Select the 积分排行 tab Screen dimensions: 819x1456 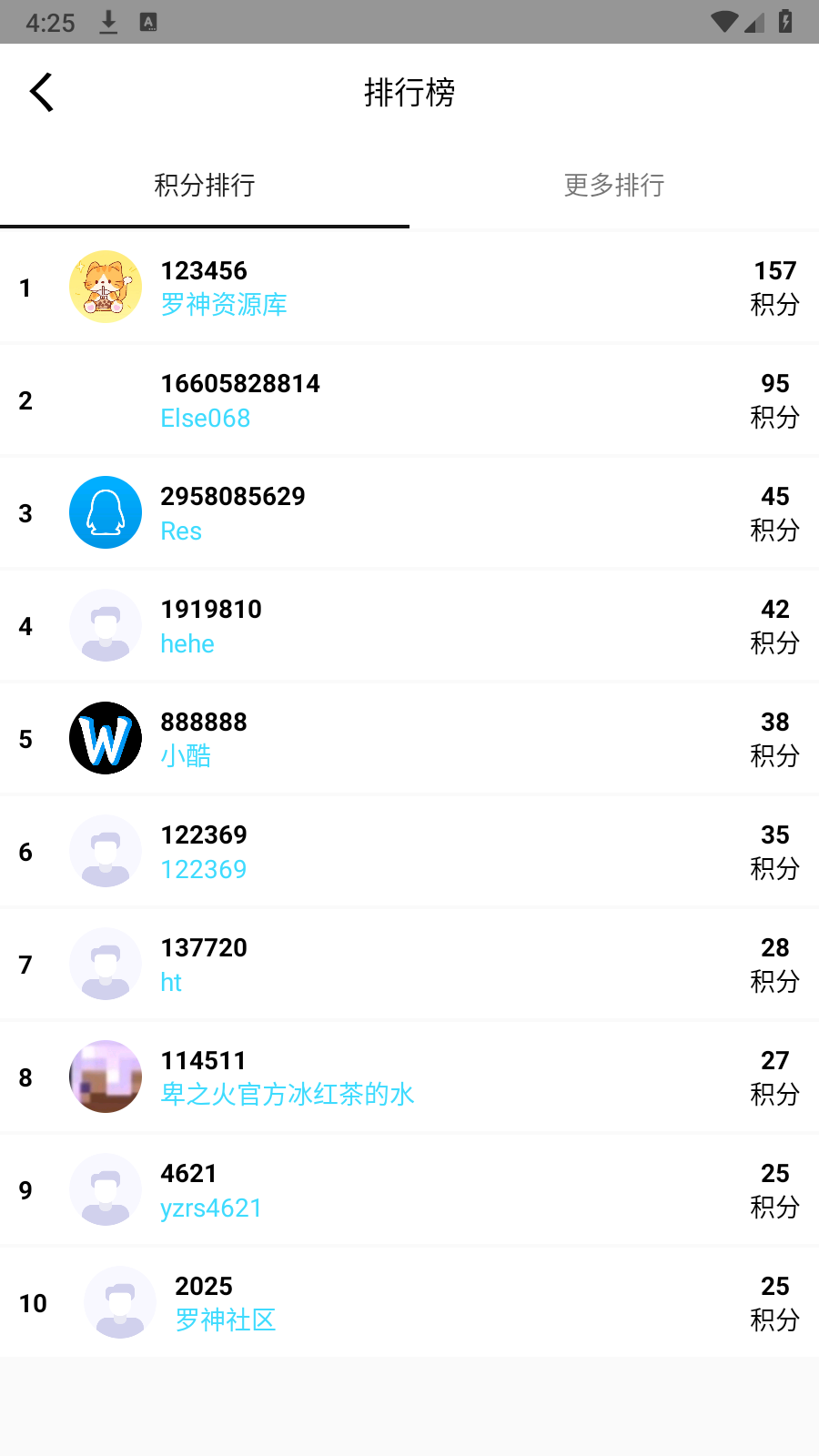[x=205, y=186]
